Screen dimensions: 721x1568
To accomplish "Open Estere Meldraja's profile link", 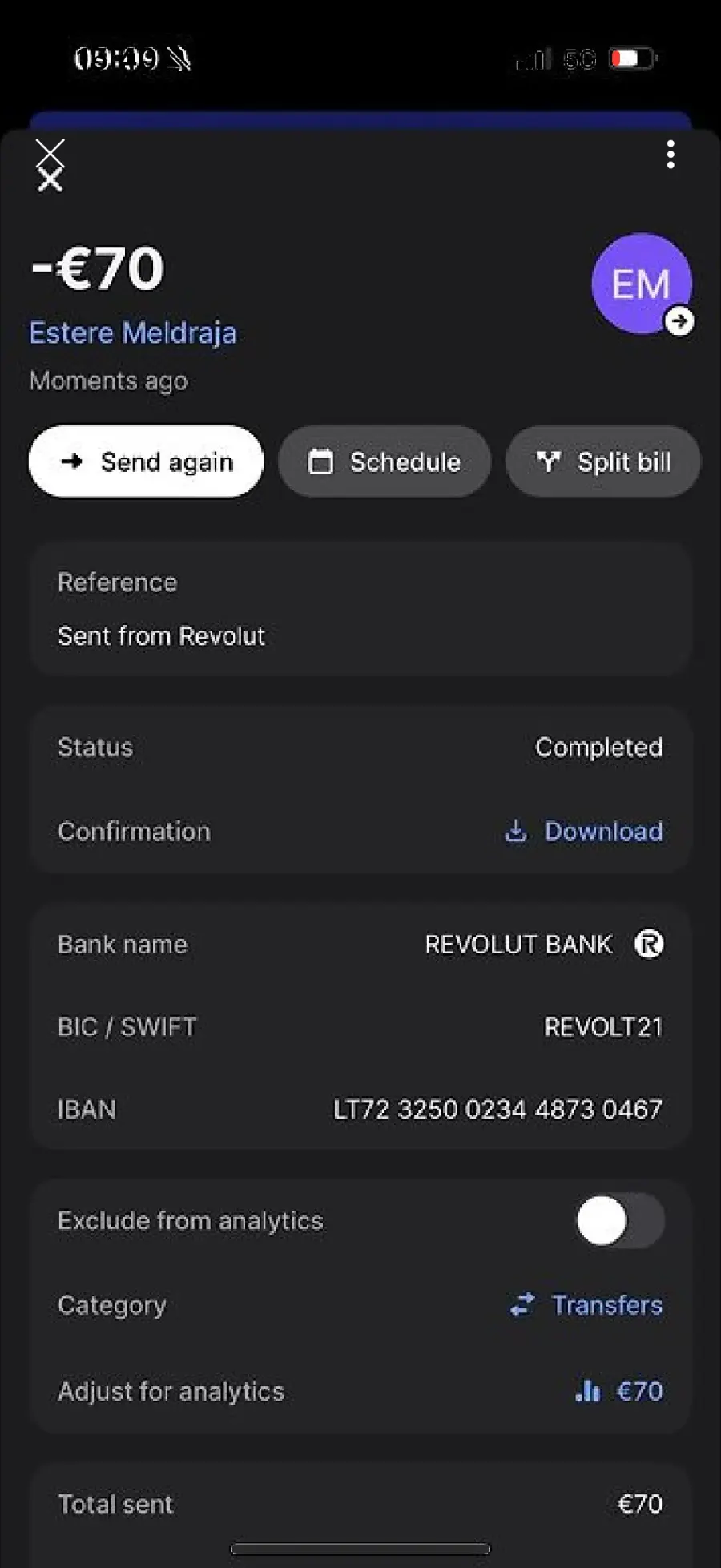I will click(133, 333).
